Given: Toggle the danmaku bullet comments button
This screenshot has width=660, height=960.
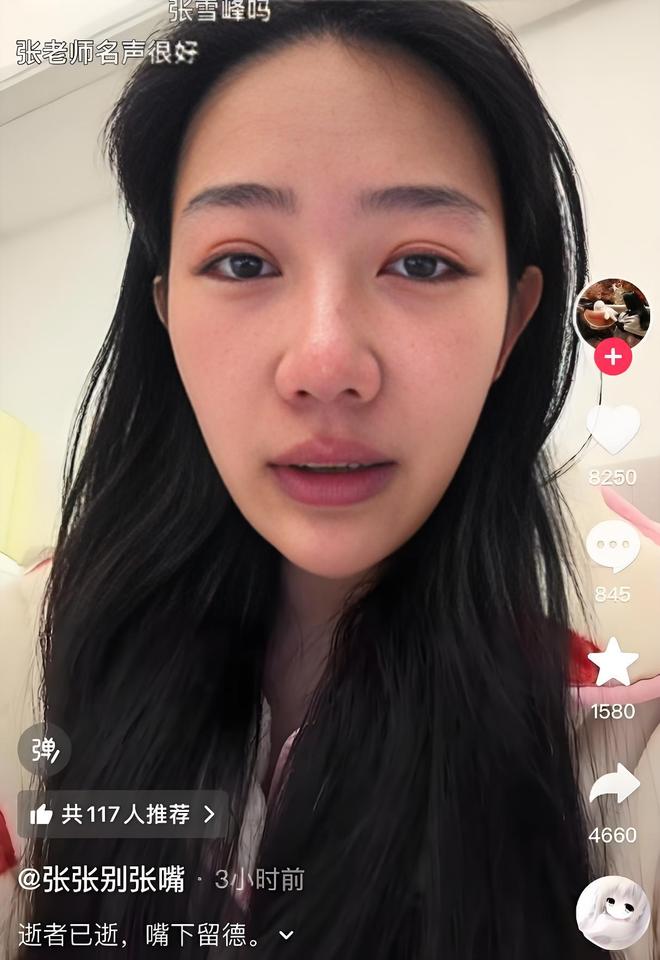Looking at the screenshot, I should [x=44, y=749].
